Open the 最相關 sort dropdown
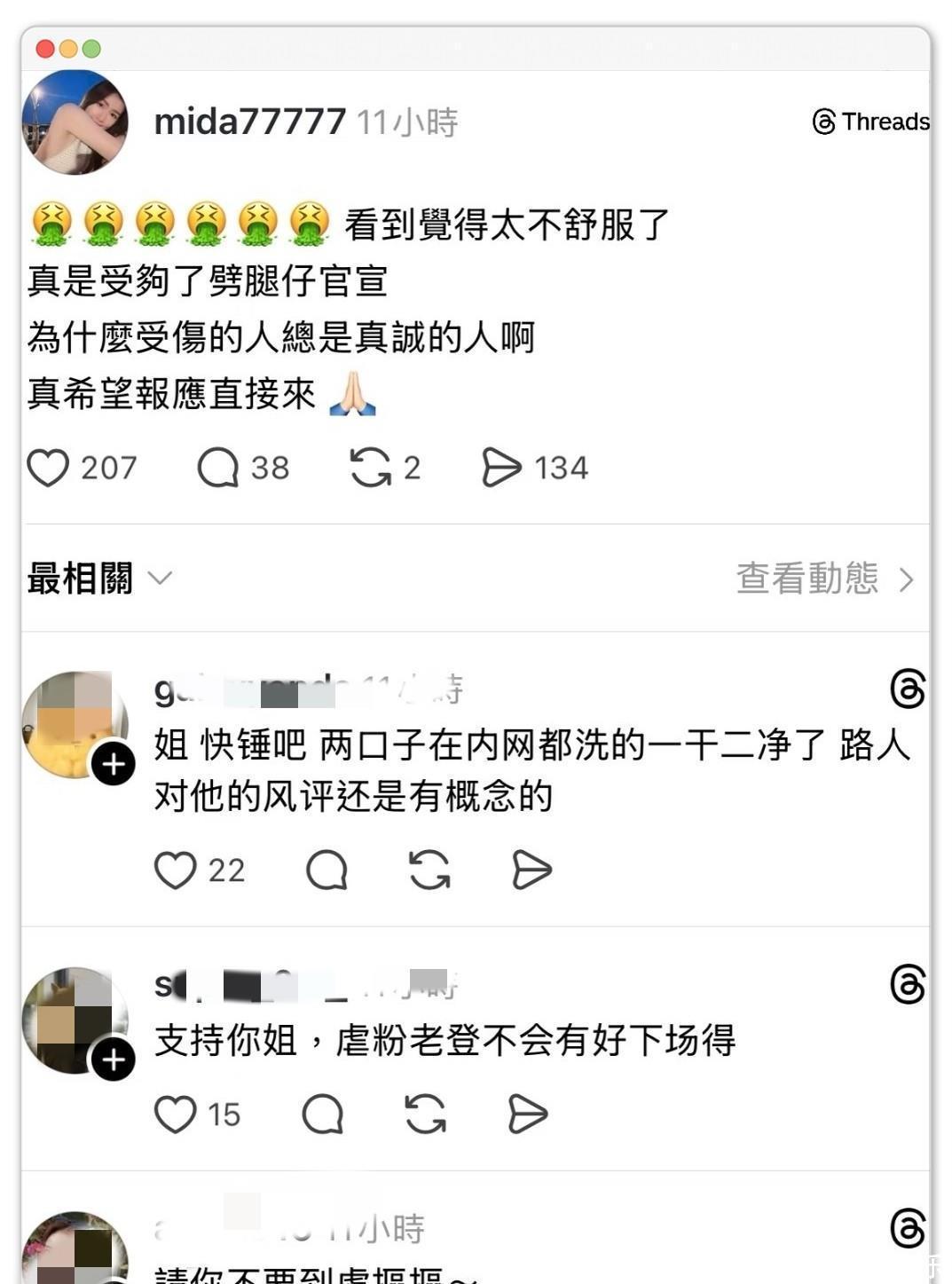Image resolution: width=952 pixels, height=1284 pixels. click(x=99, y=579)
